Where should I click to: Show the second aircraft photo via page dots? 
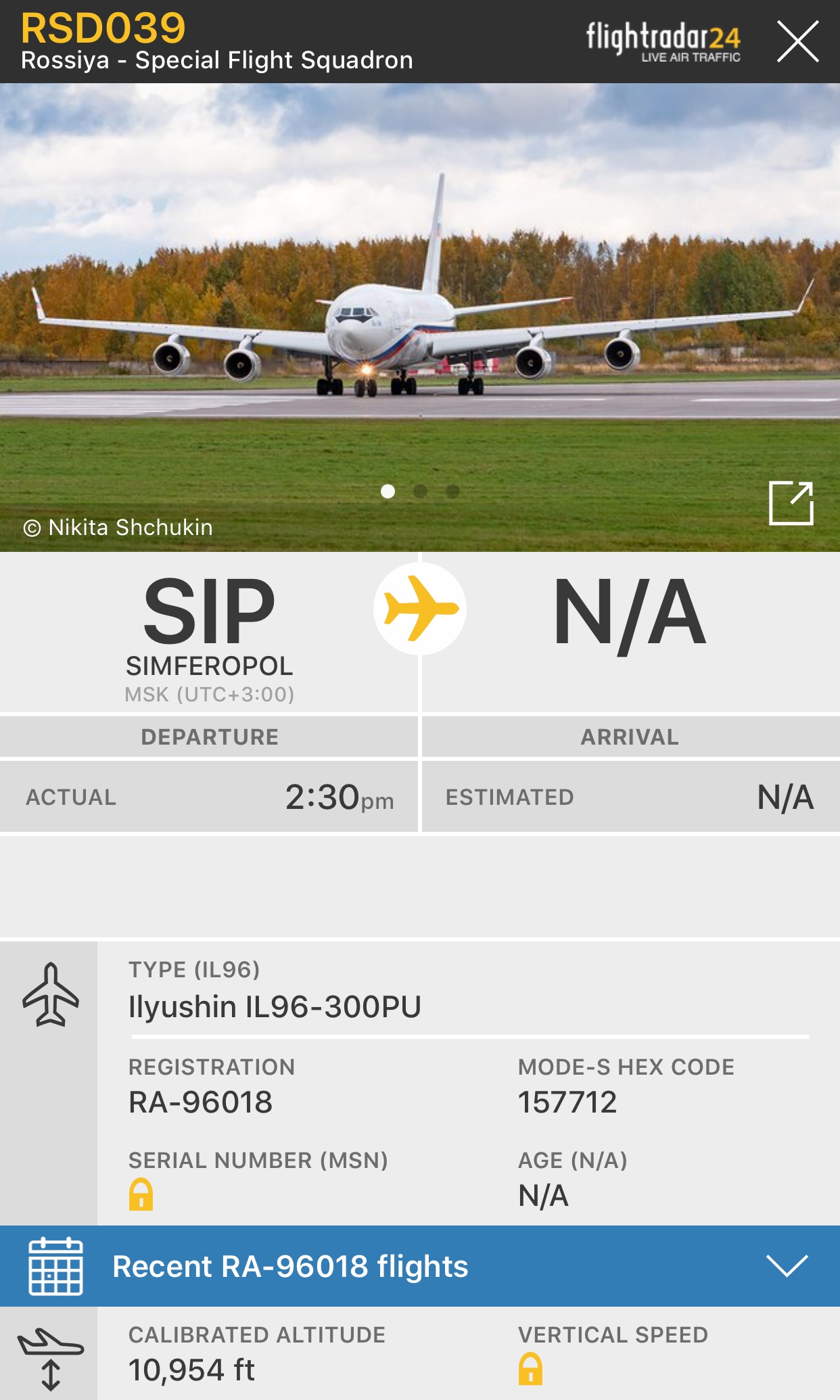(420, 492)
